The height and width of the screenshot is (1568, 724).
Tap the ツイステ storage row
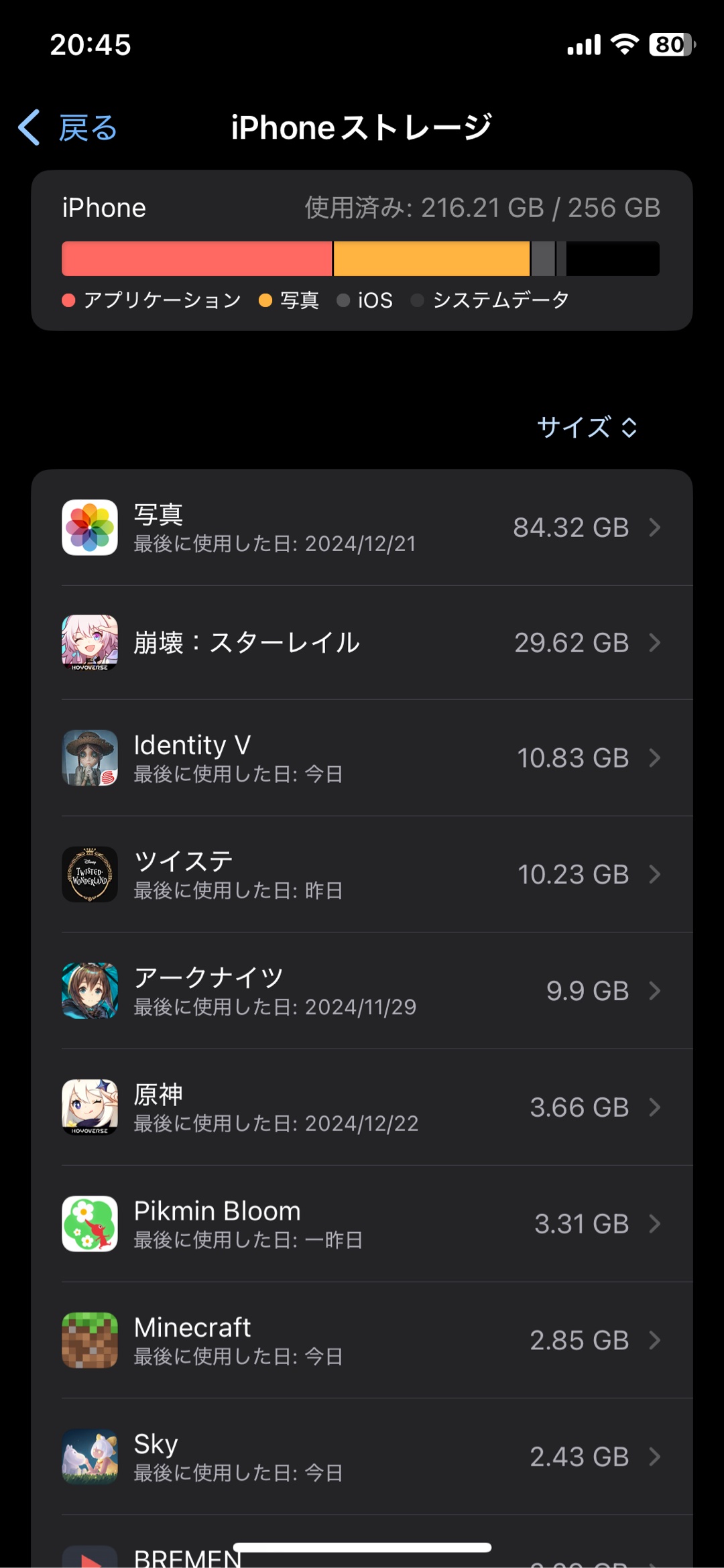(362, 874)
